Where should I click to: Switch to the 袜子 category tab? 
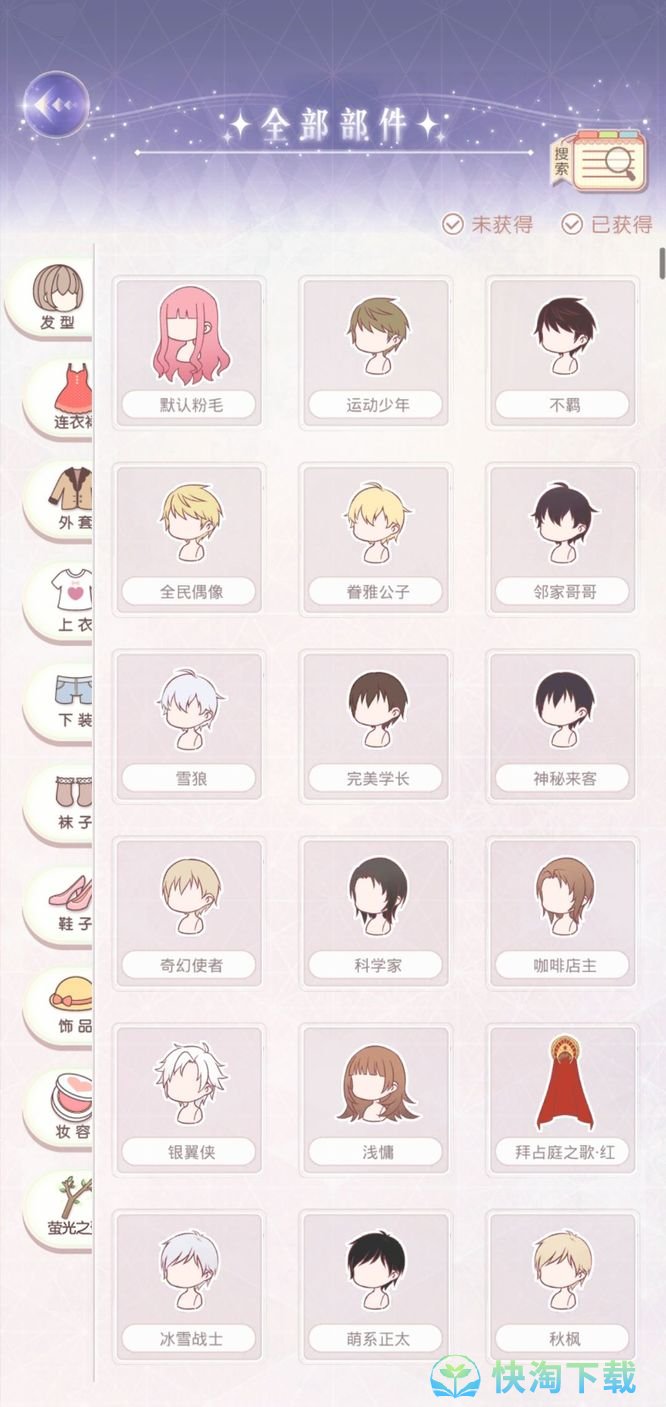point(68,800)
